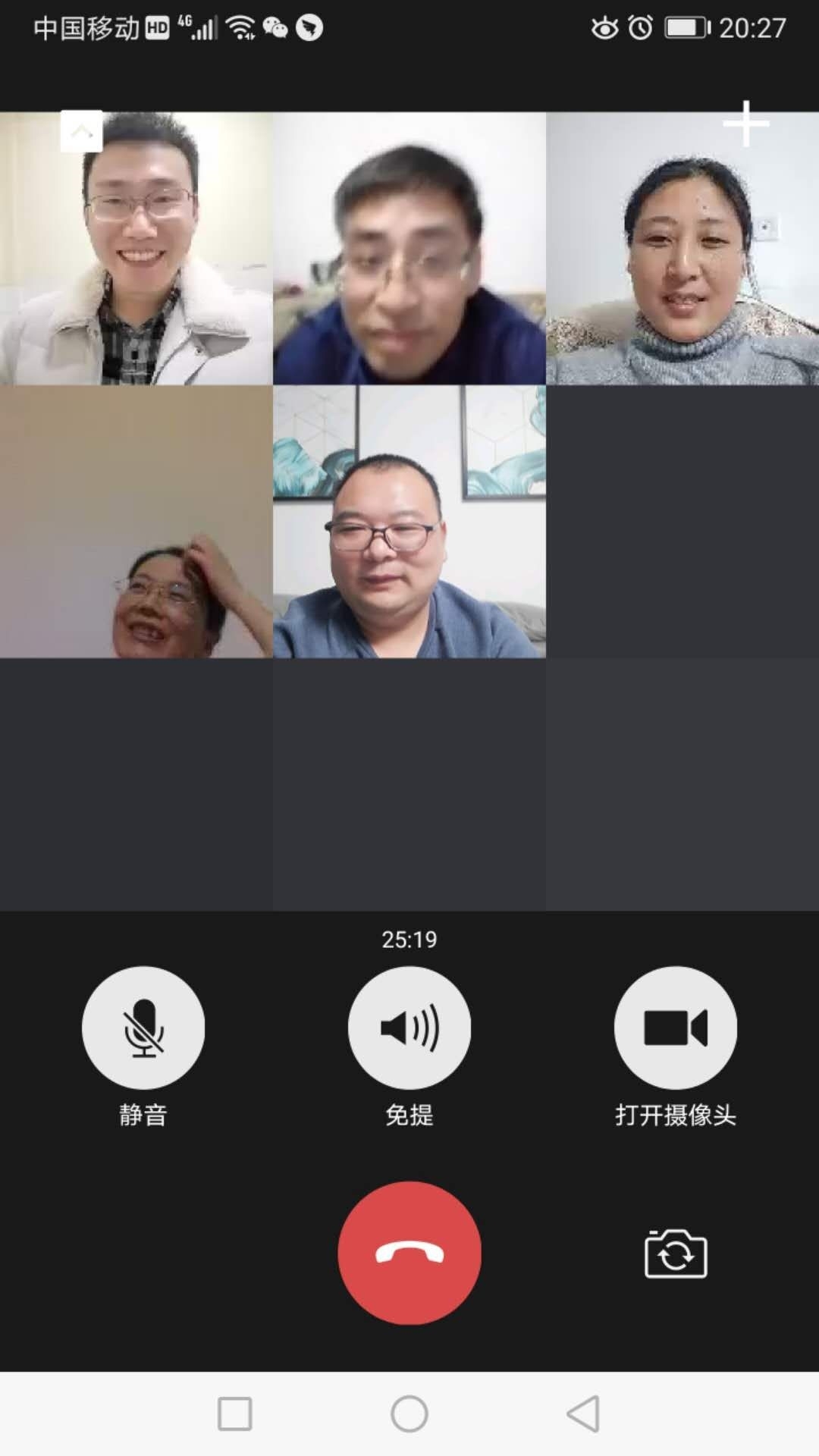Turn on the camera (打开摄像头)

coord(675,1028)
